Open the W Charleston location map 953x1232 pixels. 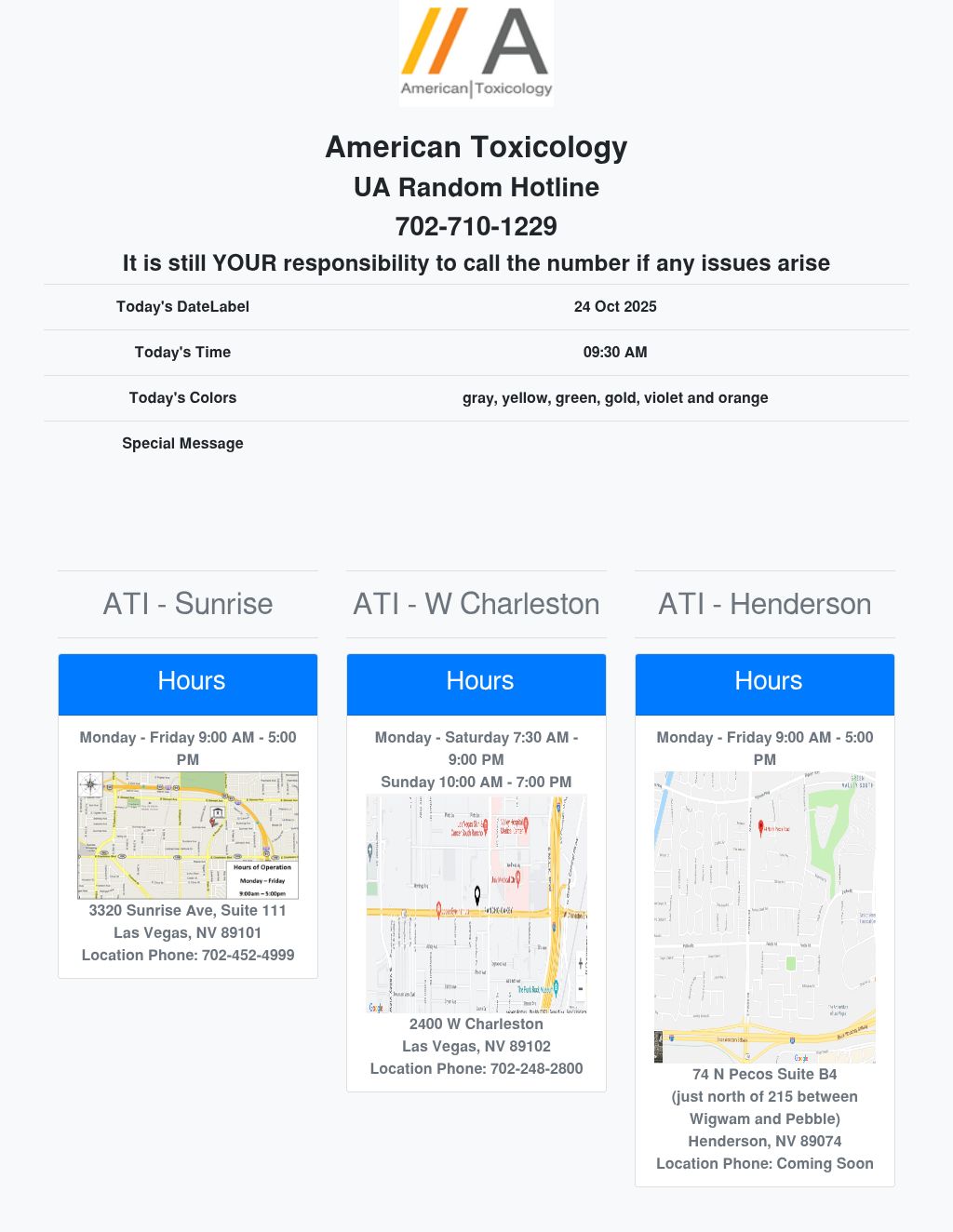[476, 903]
